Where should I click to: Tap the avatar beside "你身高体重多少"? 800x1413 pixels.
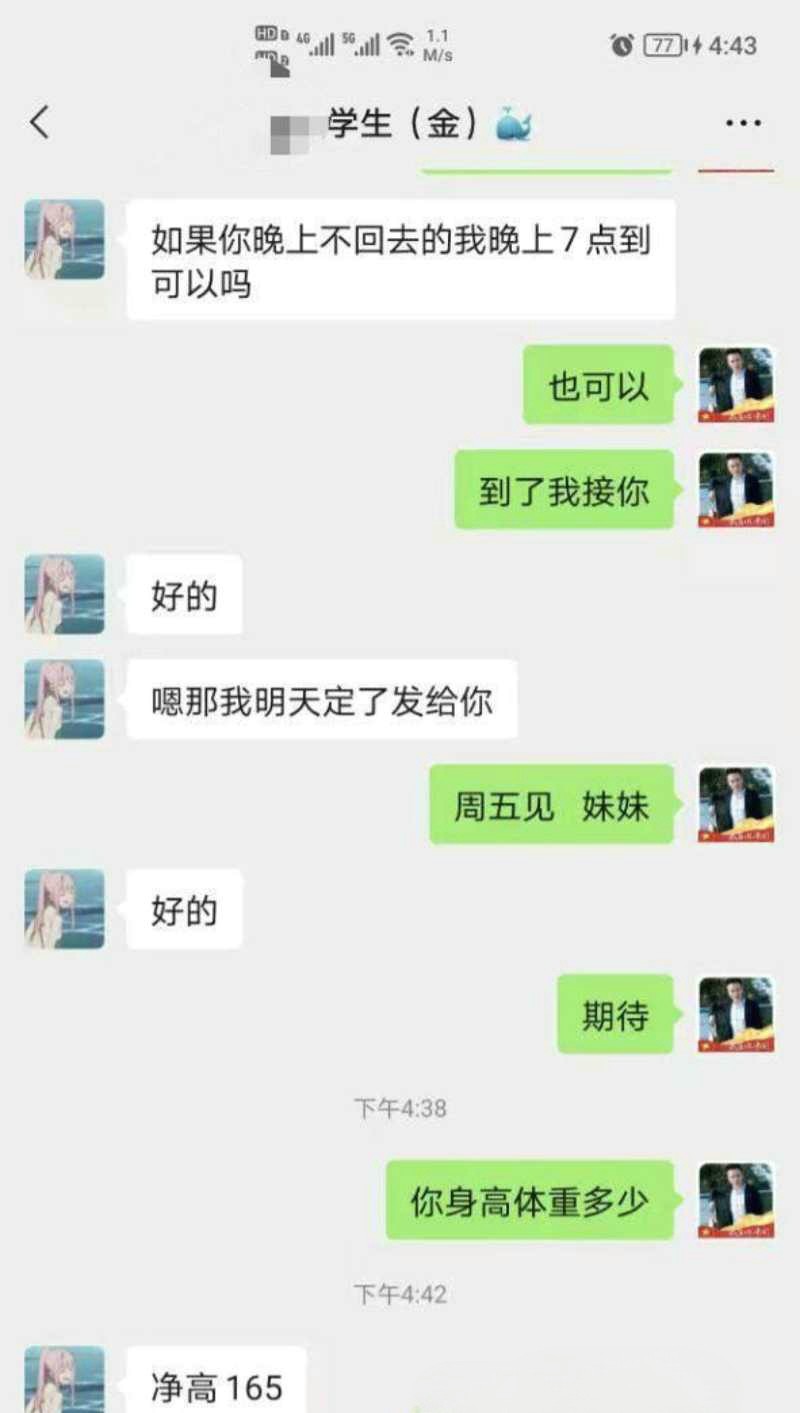pyautogui.click(x=736, y=1200)
